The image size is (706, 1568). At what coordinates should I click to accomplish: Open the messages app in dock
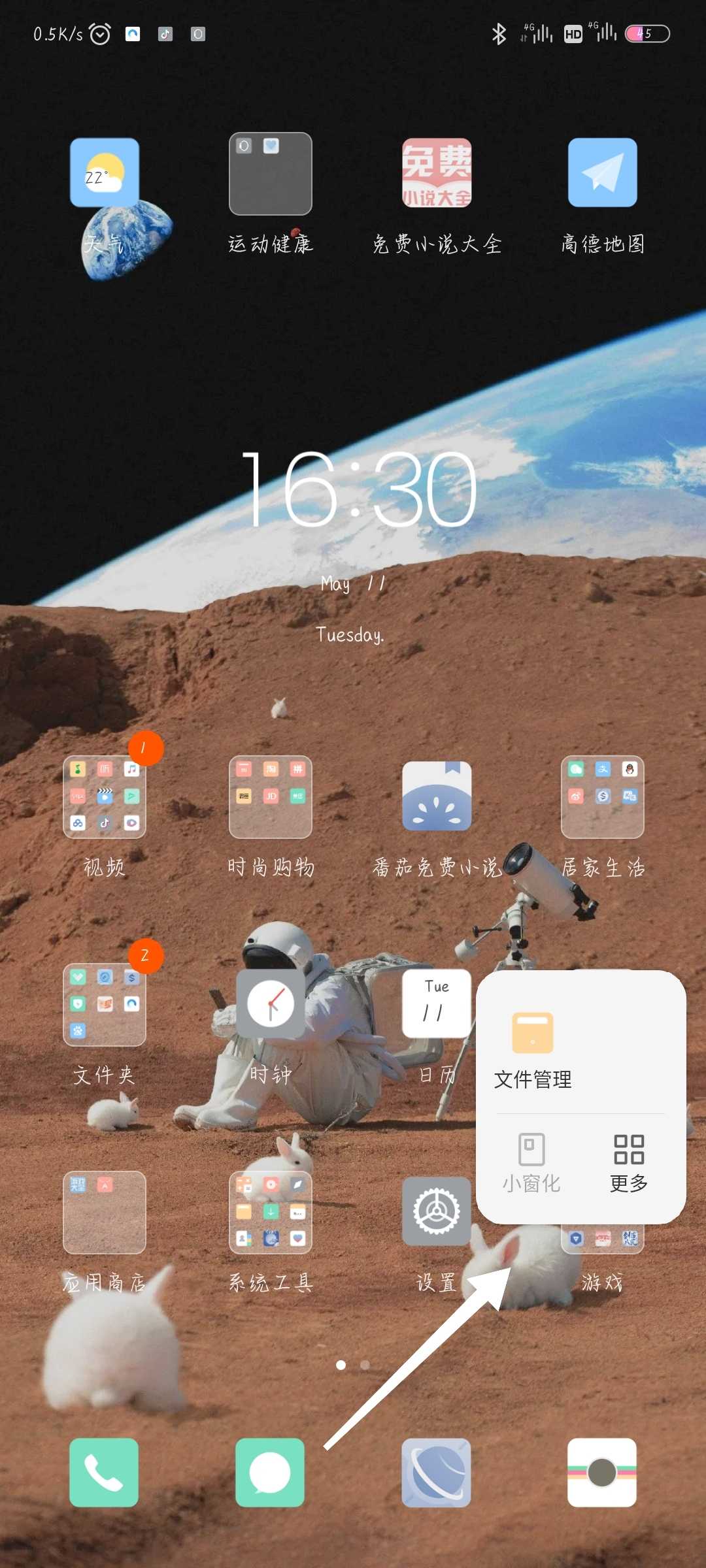270,1473
